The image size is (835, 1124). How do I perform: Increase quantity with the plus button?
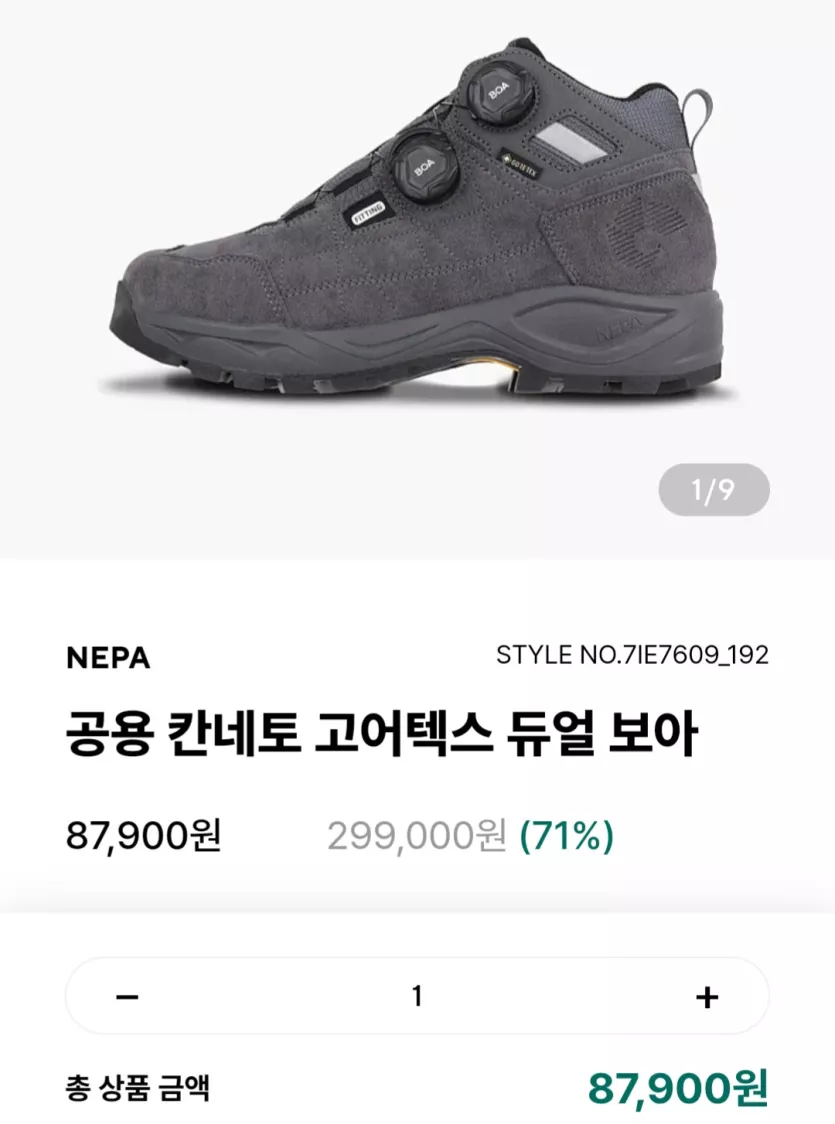tap(707, 997)
